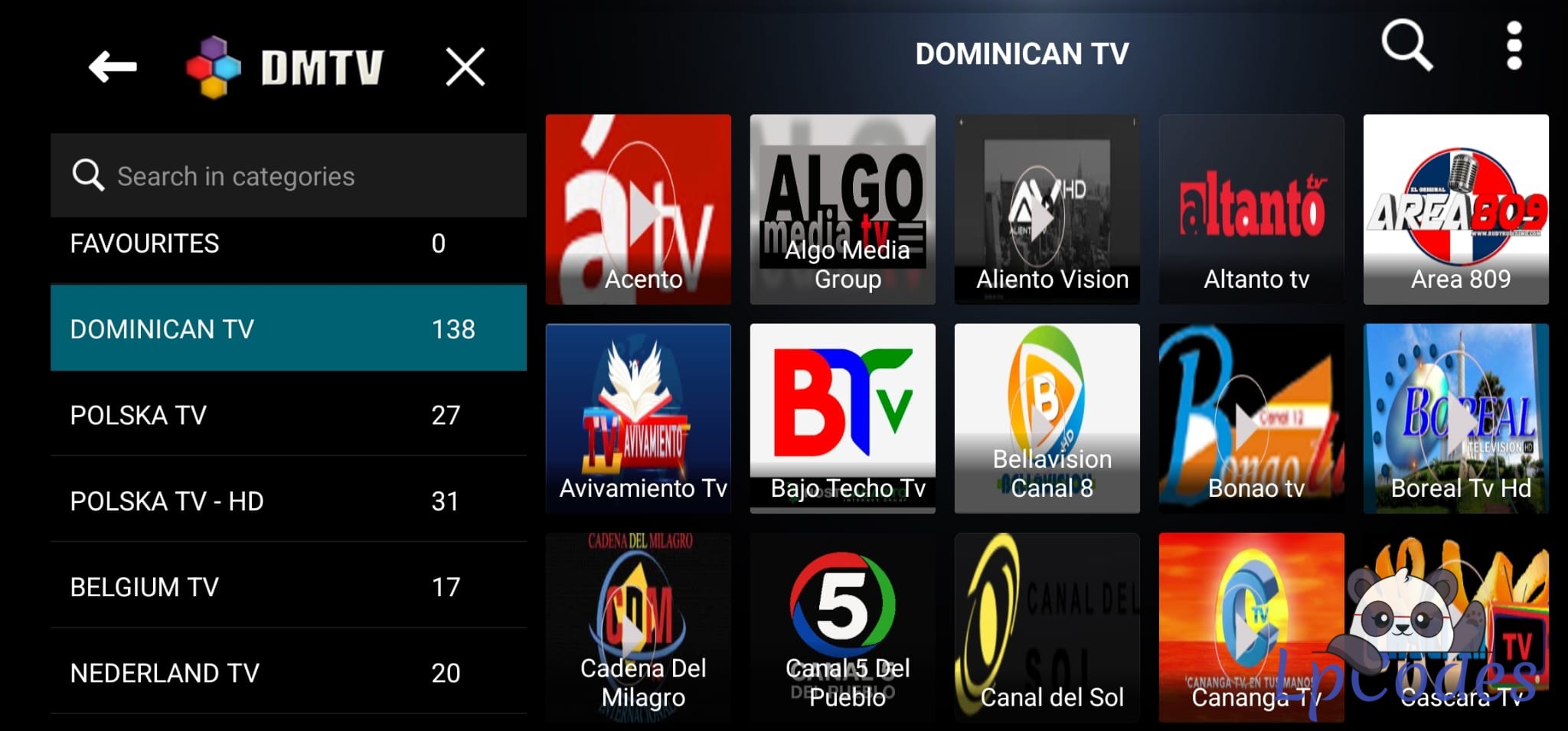Open the Favourites category
The height and width of the screenshot is (731, 1568).
pos(289,243)
